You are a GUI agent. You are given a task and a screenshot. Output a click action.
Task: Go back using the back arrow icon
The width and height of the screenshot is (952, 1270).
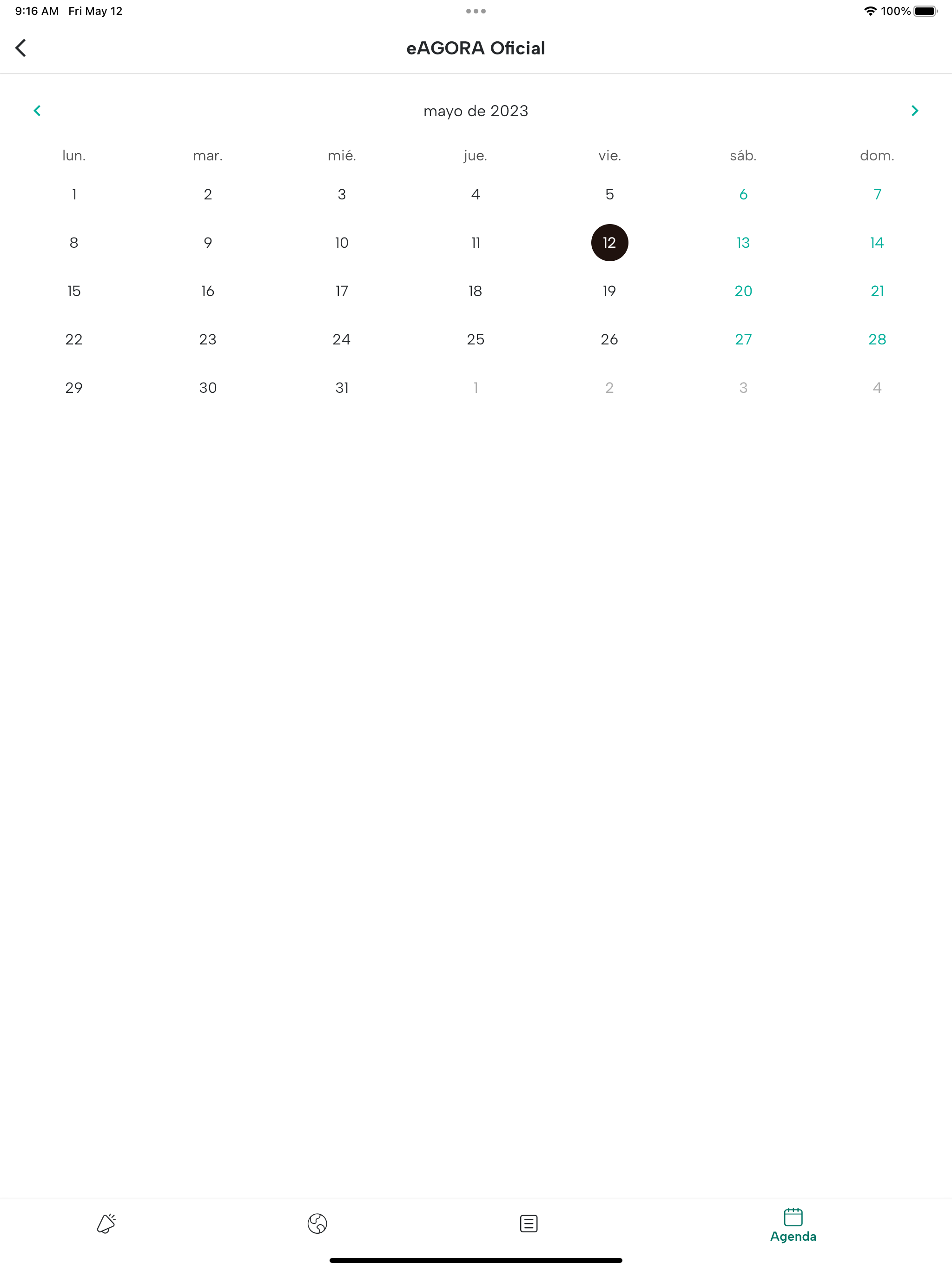pyautogui.click(x=21, y=48)
